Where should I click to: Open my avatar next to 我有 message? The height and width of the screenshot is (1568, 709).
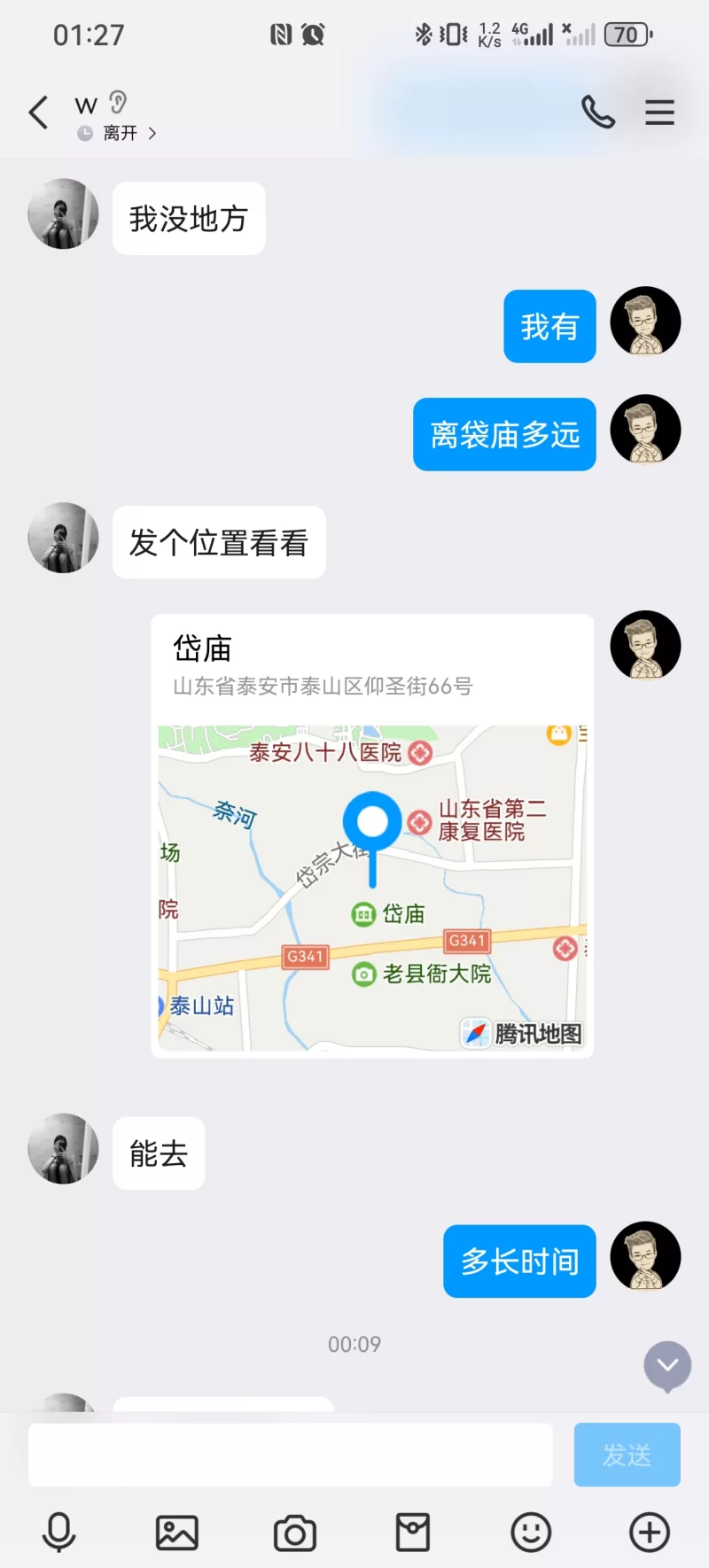pyautogui.click(x=645, y=322)
